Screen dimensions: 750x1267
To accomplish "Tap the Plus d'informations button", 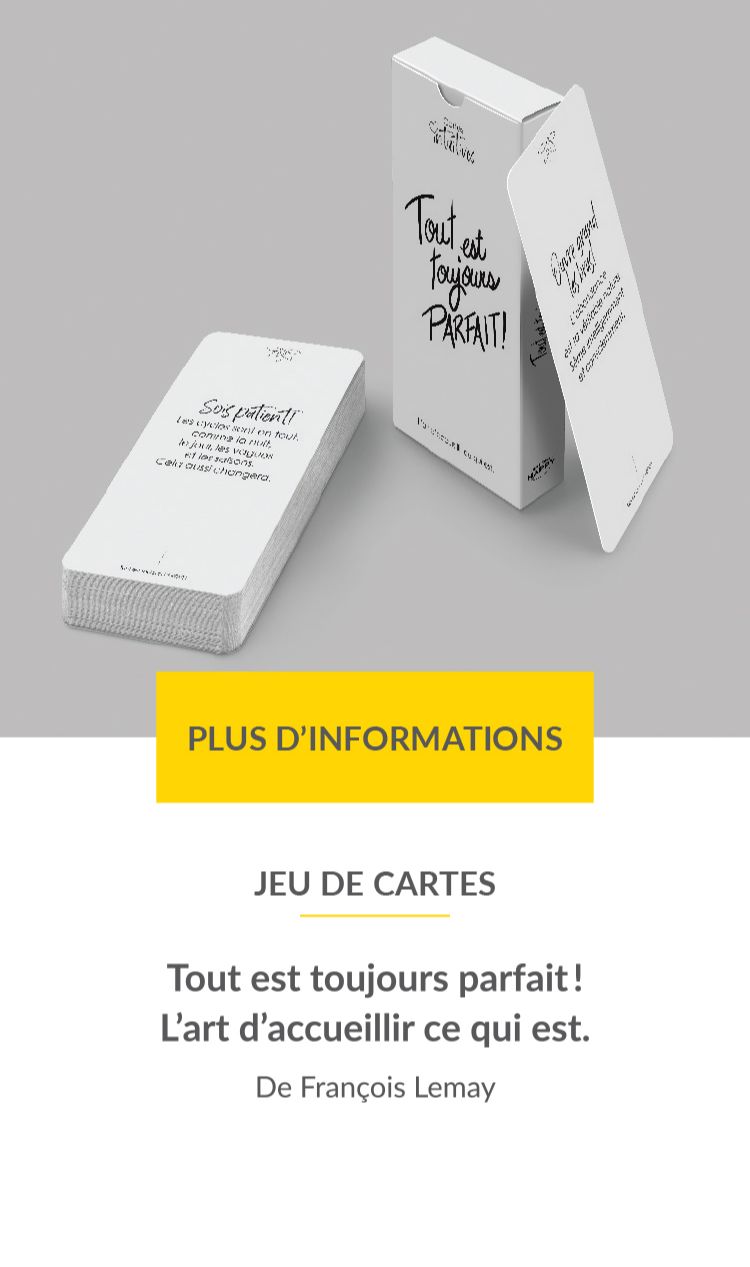I will pyautogui.click(x=375, y=737).
